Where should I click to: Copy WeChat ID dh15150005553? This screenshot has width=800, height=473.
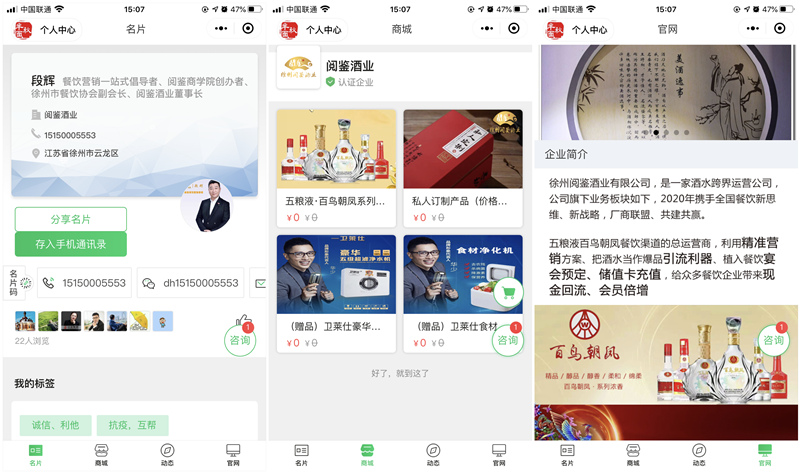tap(191, 284)
